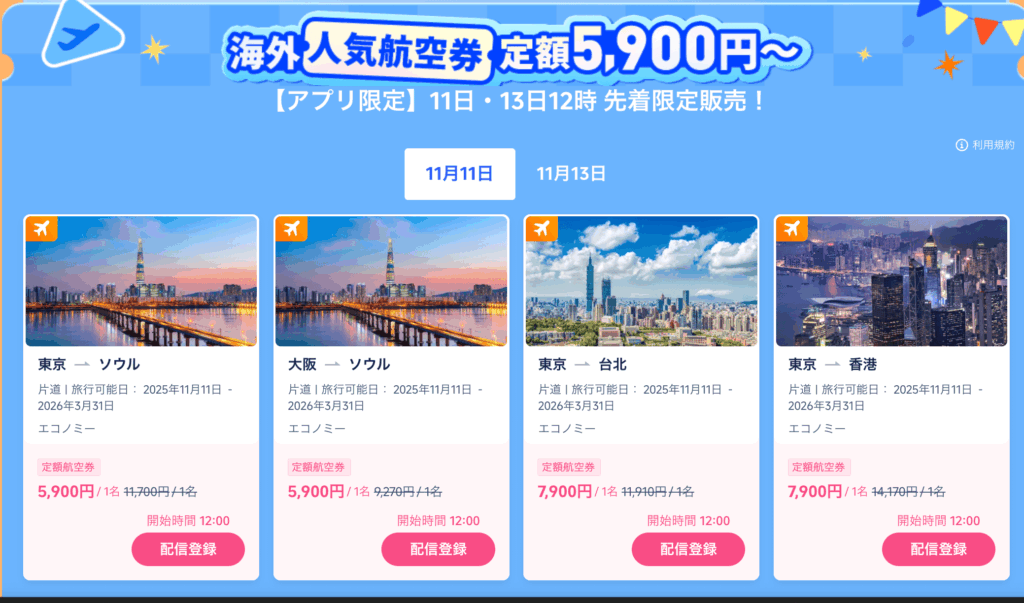The width and height of the screenshot is (1024, 603).
Task: Switch to the 11月11日 tab
Action: (x=459, y=174)
